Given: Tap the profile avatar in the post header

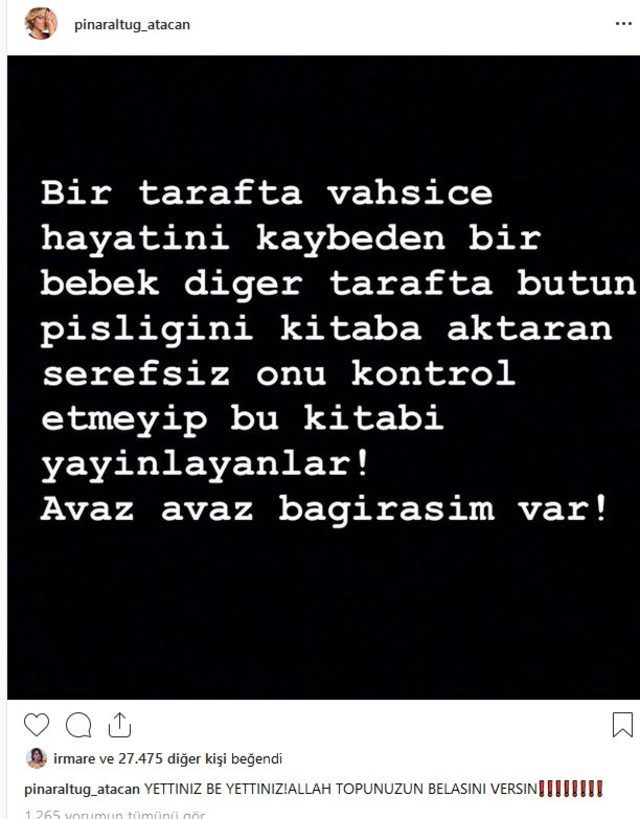Looking at the screenshot, I should click(x=41, y=24).
